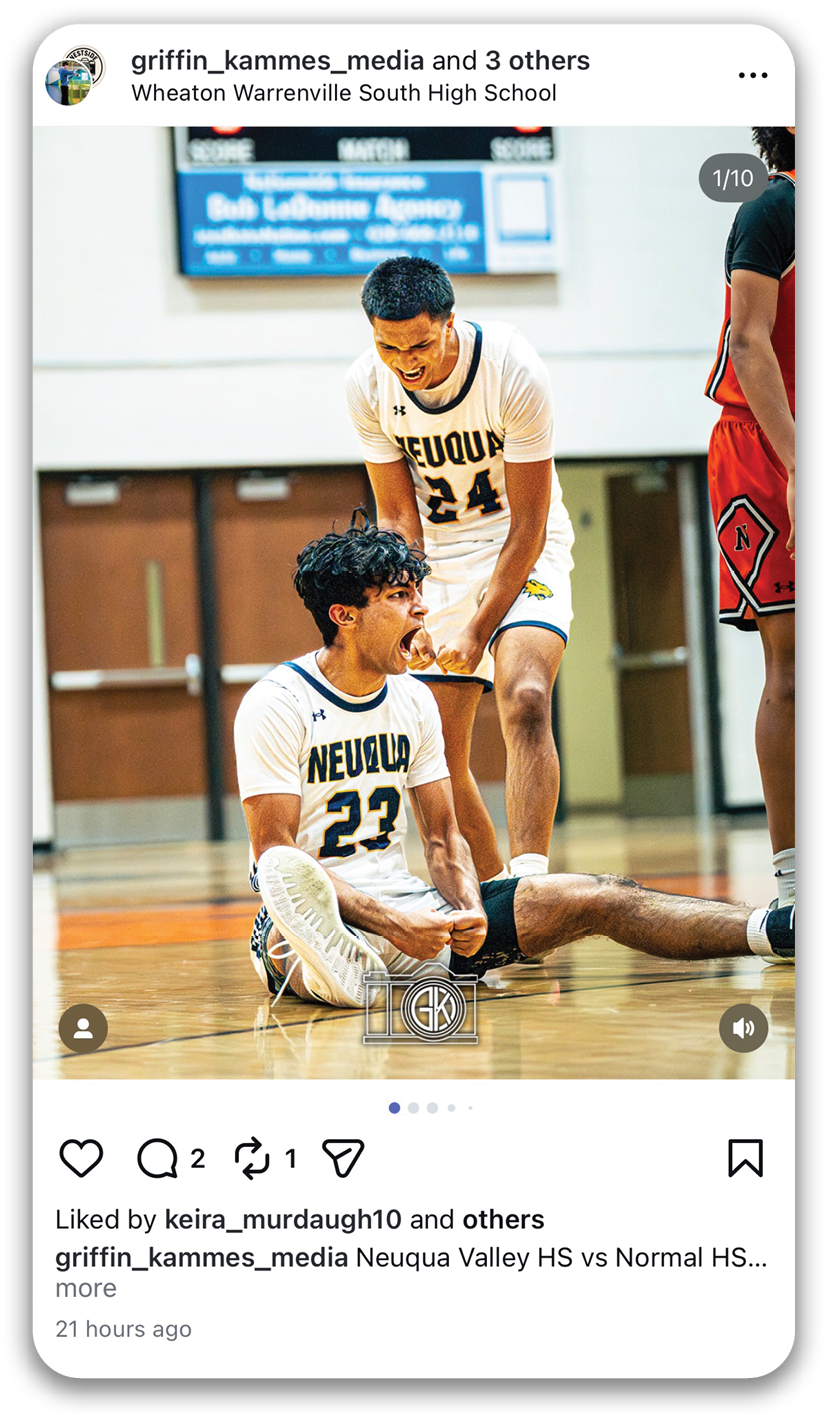See the 3 other collaborators on the post
828x1420 pixels.
(537, 61)
